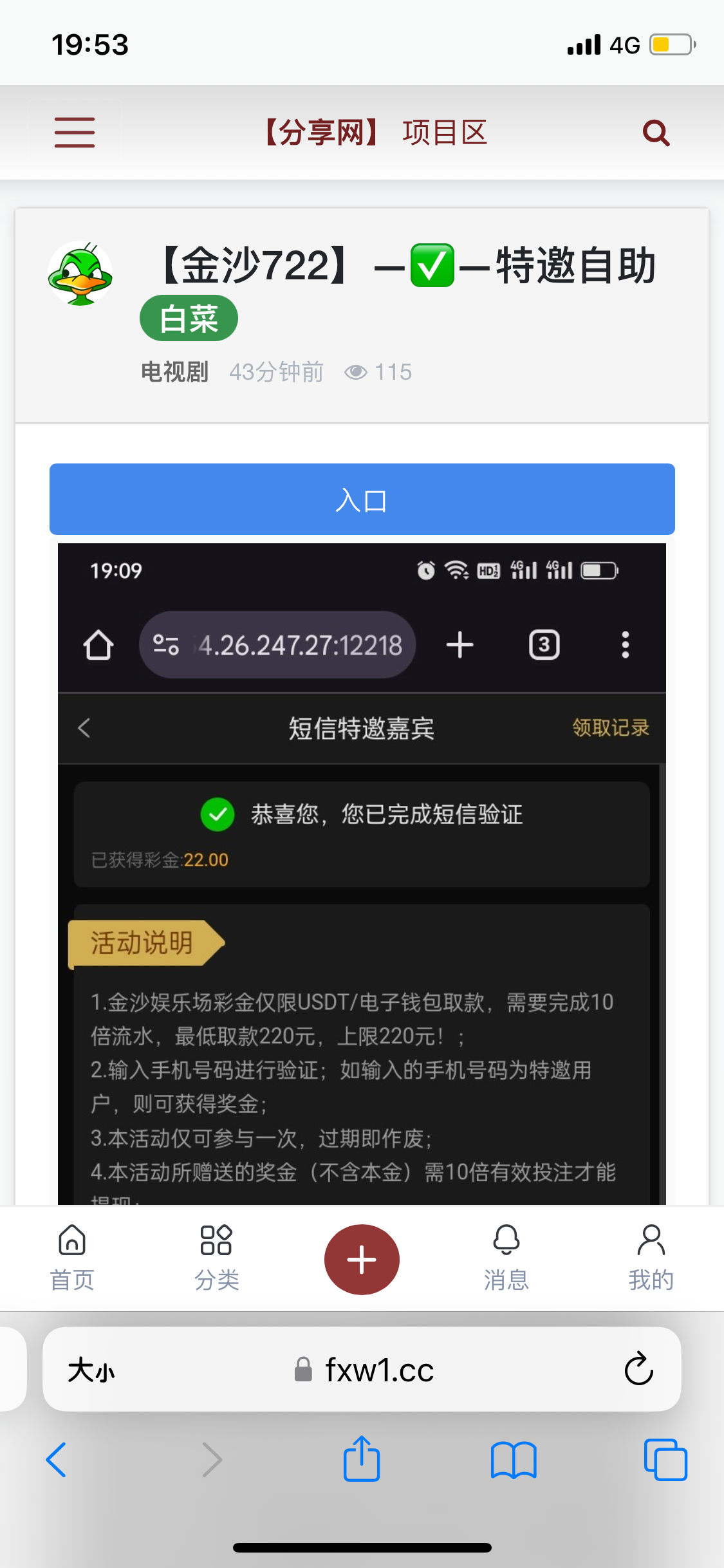Switch to the 分类 tab
This screenshot has height=1568, width=724.
[217, 1258]
